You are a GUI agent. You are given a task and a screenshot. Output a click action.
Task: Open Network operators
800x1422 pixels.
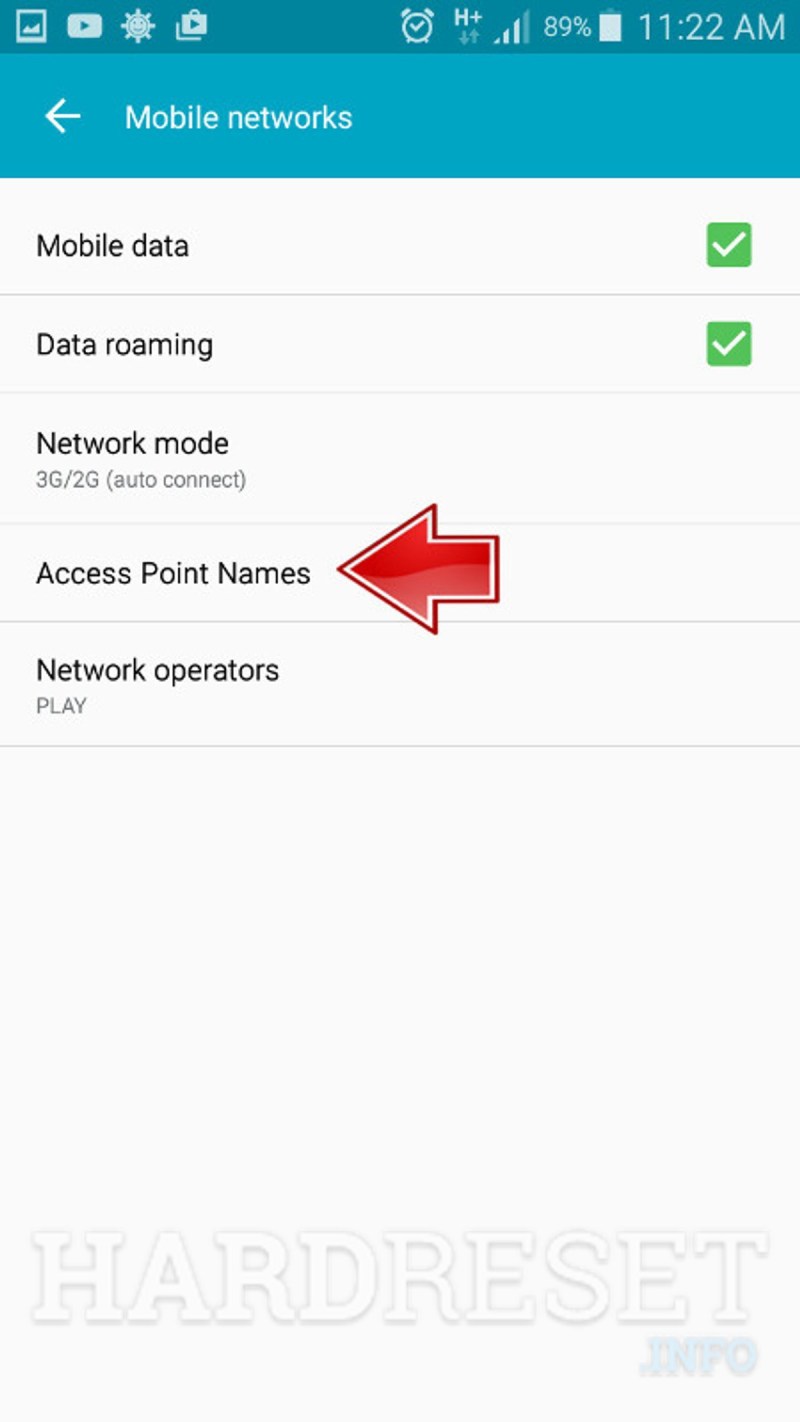400,684
